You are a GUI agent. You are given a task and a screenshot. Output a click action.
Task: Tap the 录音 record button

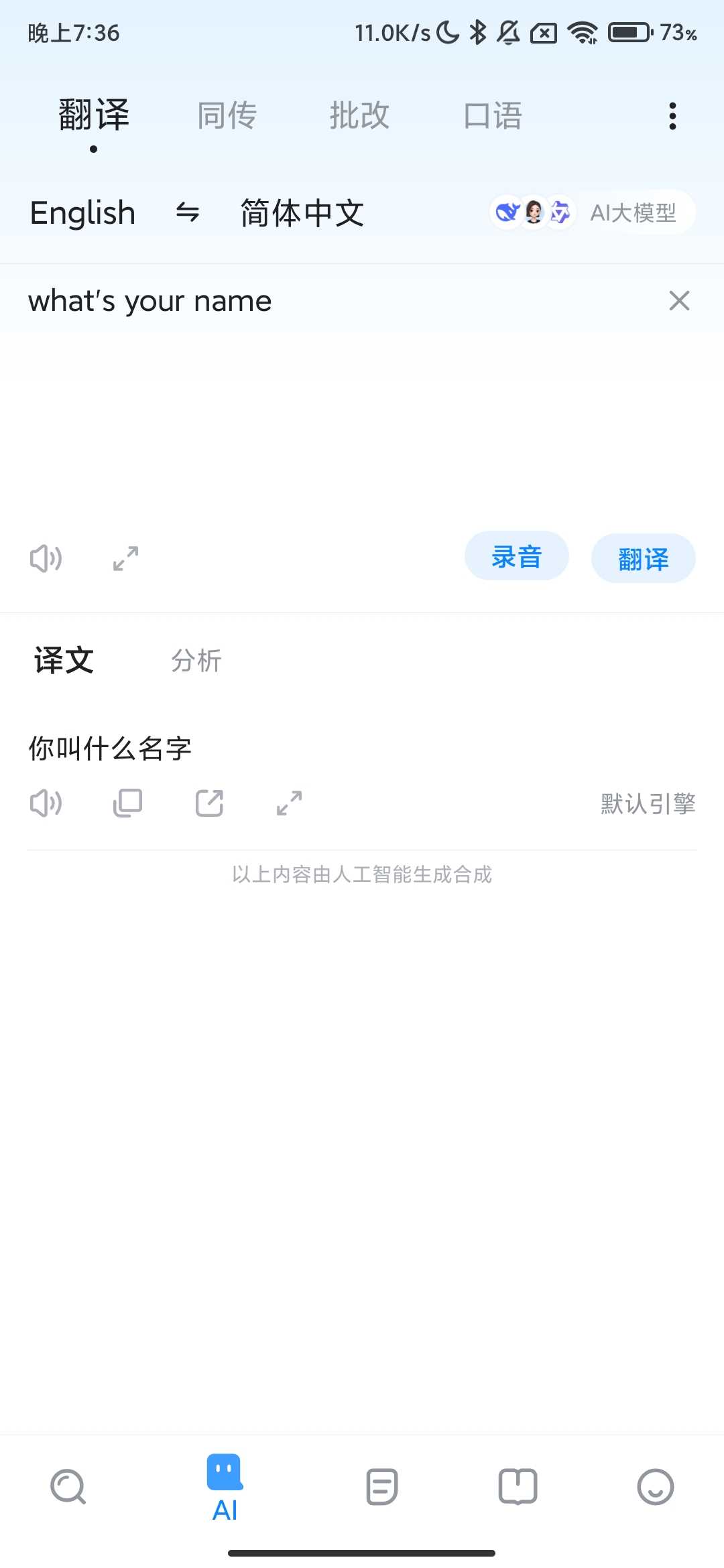[x=516, y=556]
